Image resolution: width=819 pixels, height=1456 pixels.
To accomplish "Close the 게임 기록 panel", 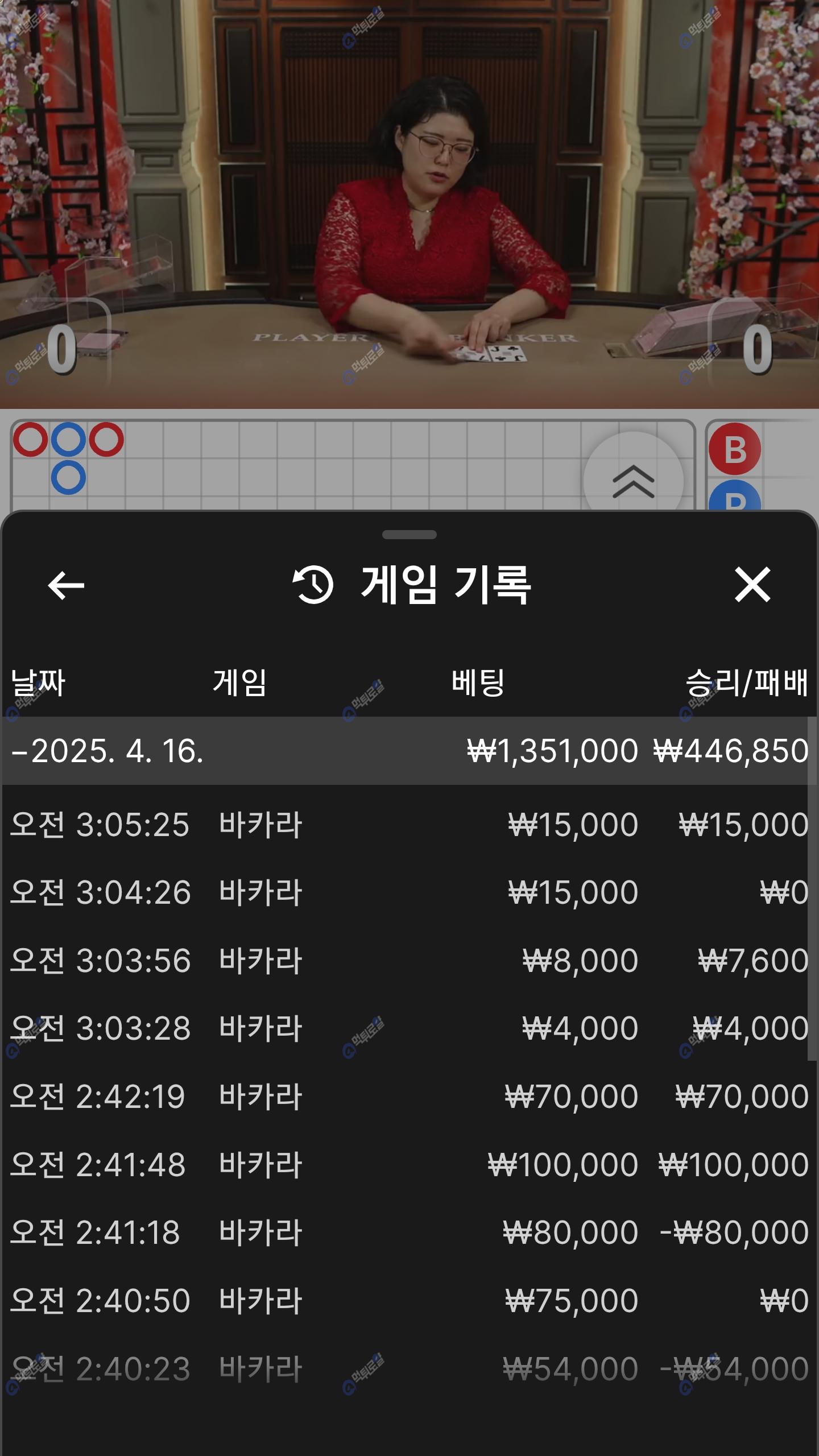I will (752, 585).
